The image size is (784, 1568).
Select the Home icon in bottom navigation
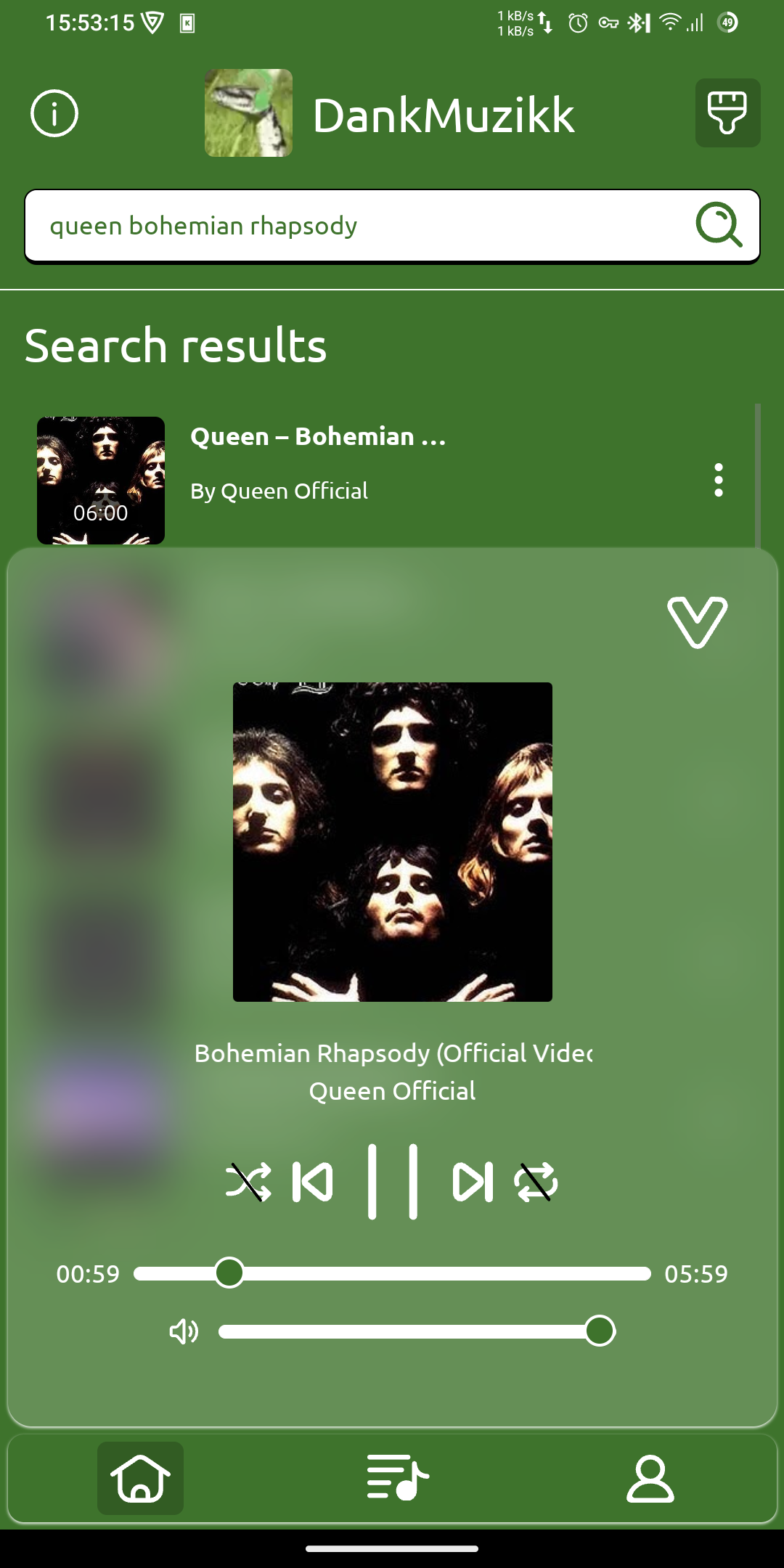(139, 1479)
